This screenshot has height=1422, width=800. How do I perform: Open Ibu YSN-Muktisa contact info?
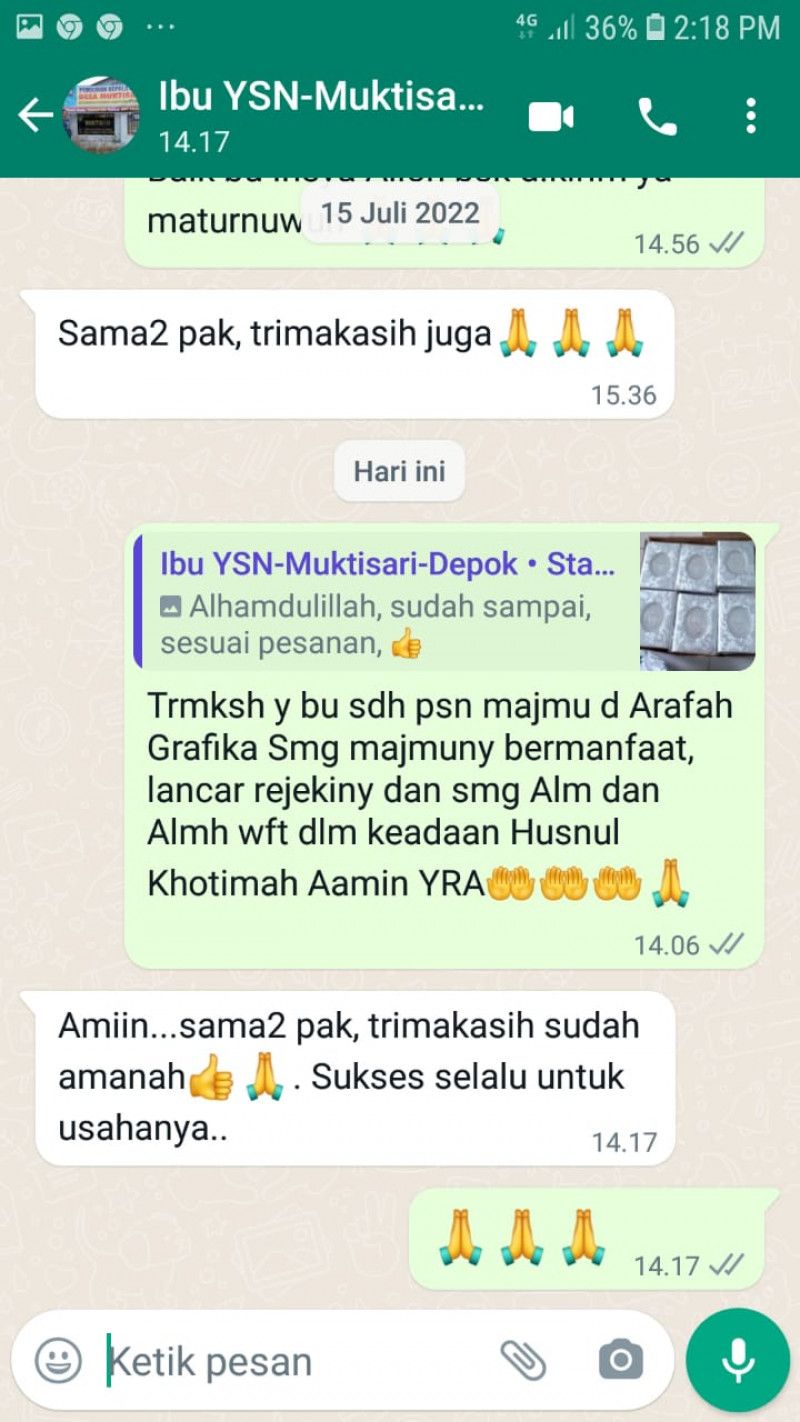click(x=320, y=114)
